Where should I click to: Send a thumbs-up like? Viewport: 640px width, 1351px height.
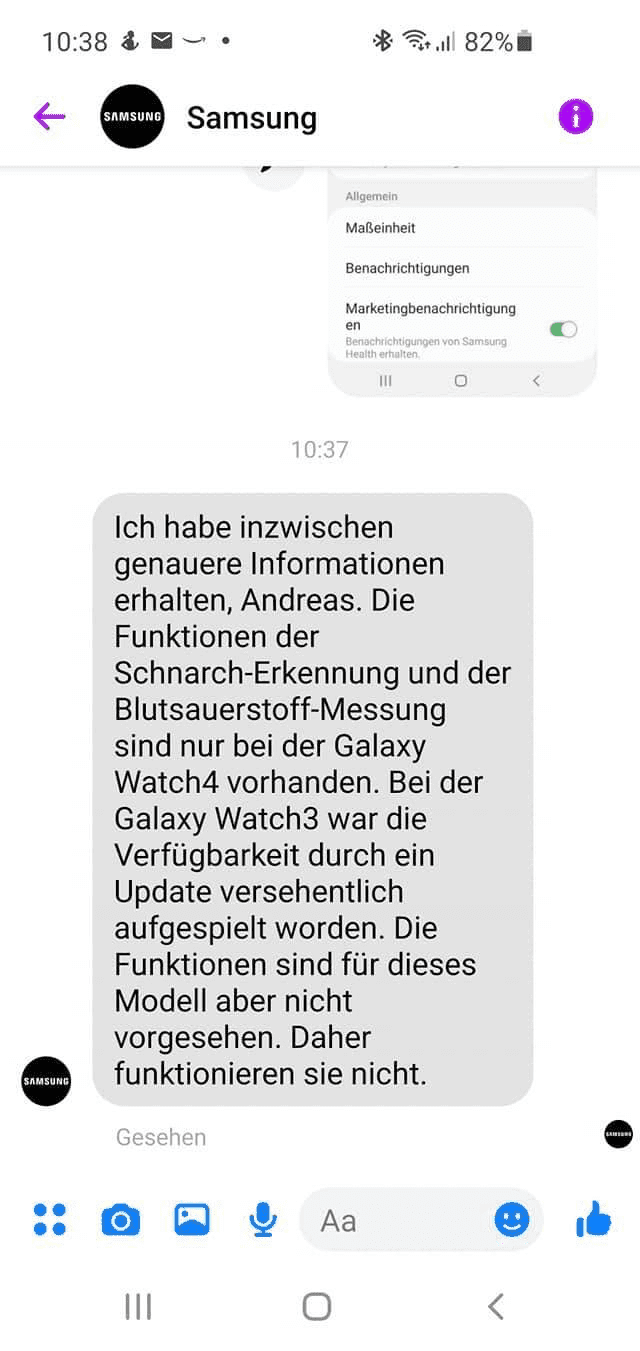click(593, 1220)
